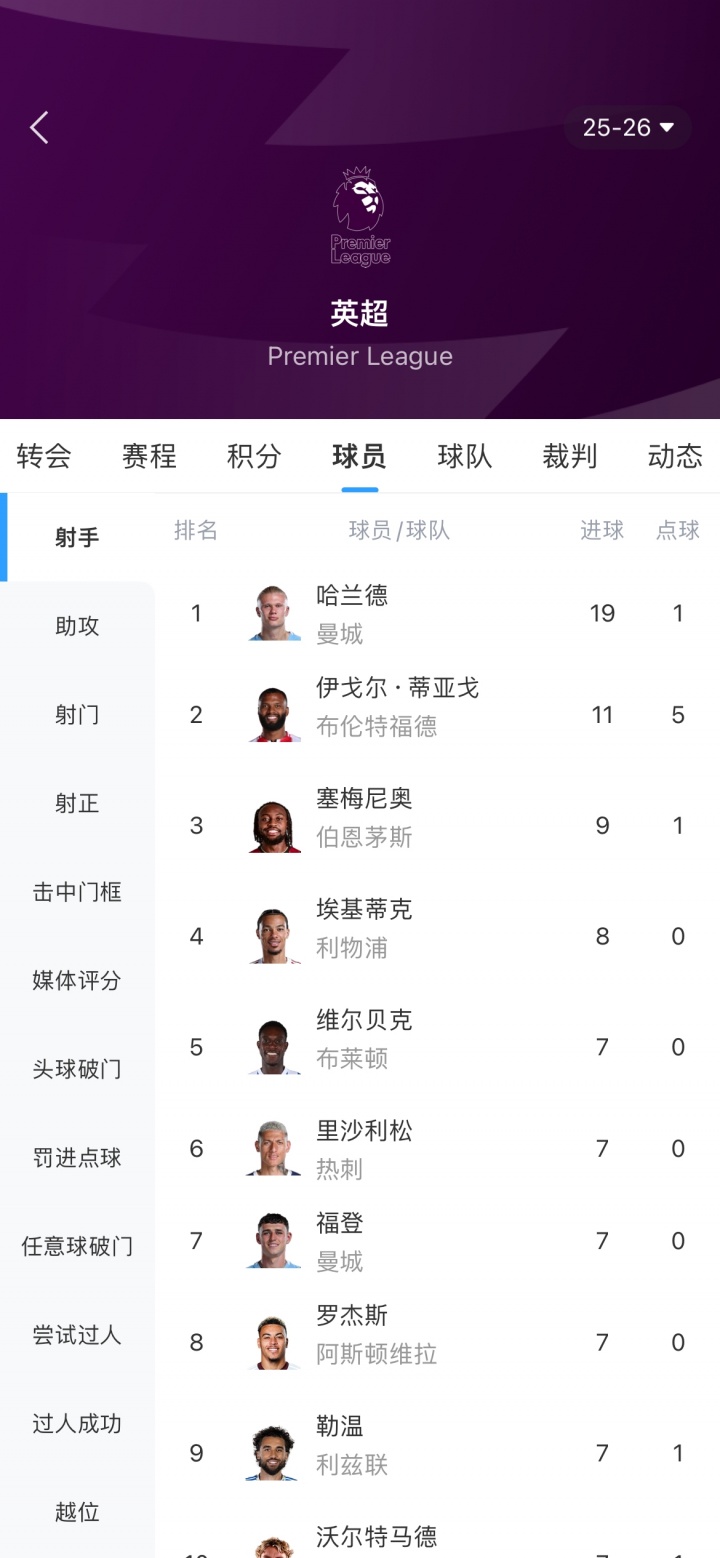Select 头球破门 from the left menu
Image resolution: width=720 pixels, height=1558 pixels.
76,1069
